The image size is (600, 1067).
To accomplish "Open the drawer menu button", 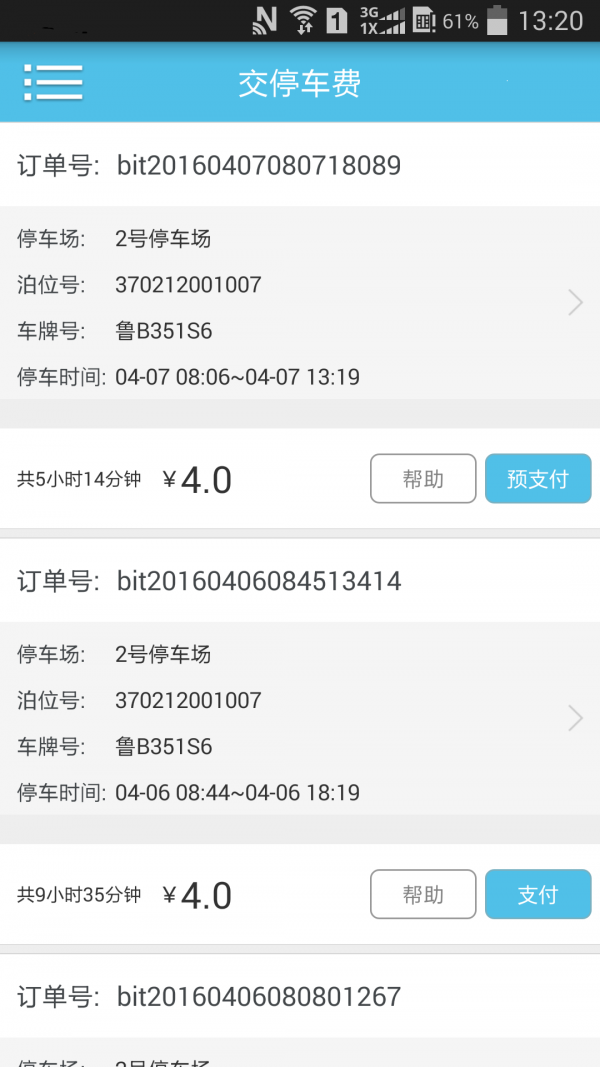I will pyautogui.click(x=53, y=83).
